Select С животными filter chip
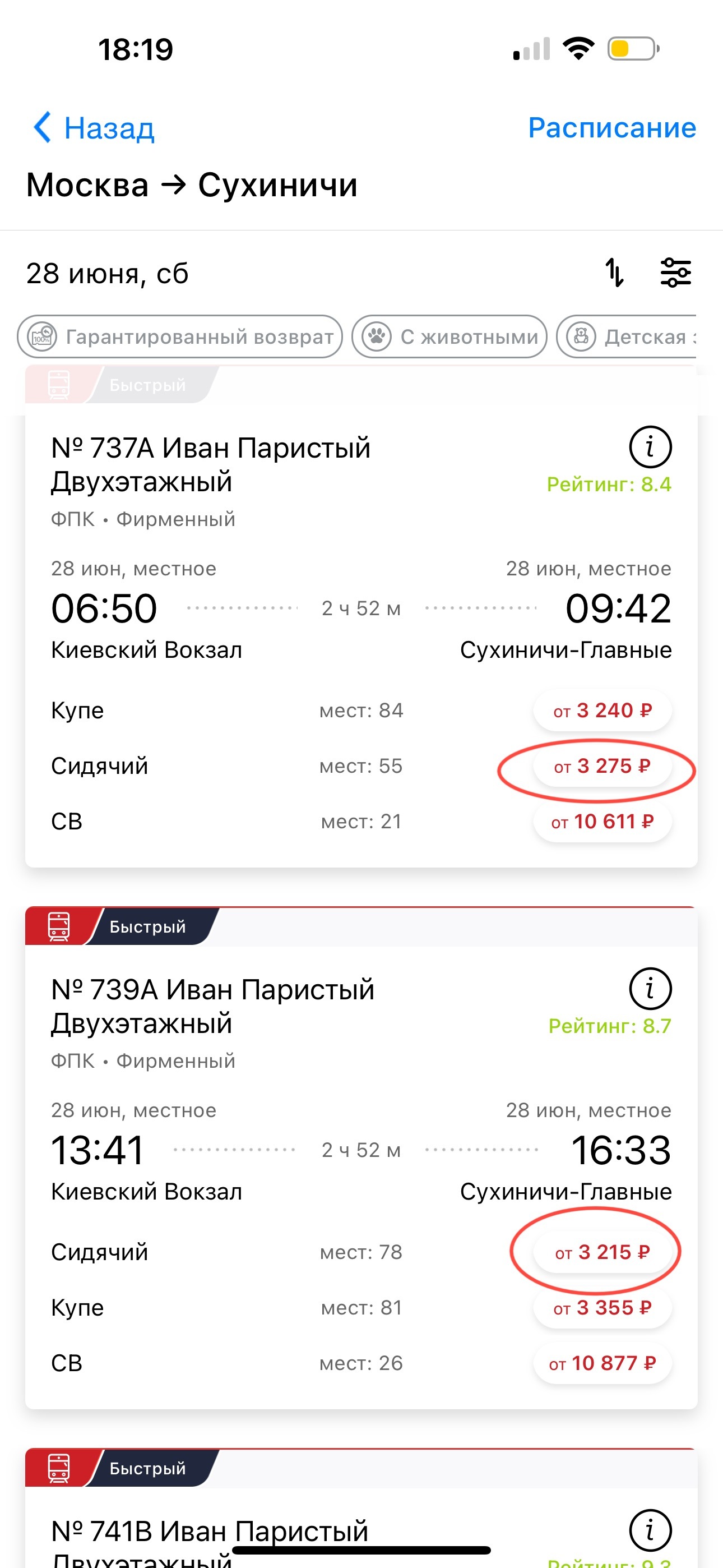 click(449, 336)
